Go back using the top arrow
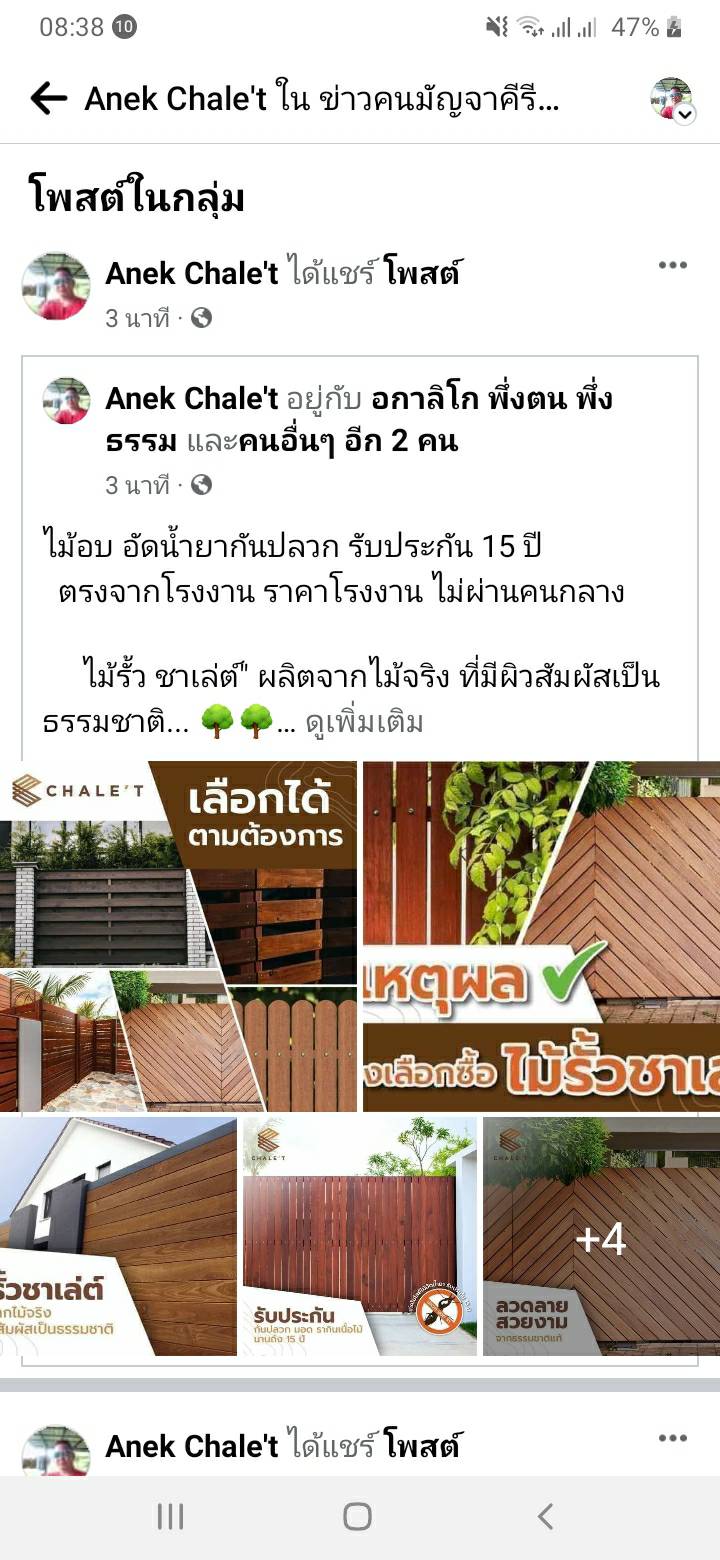The height and width of the screenshot is (1560, 720). pos(48,98)
